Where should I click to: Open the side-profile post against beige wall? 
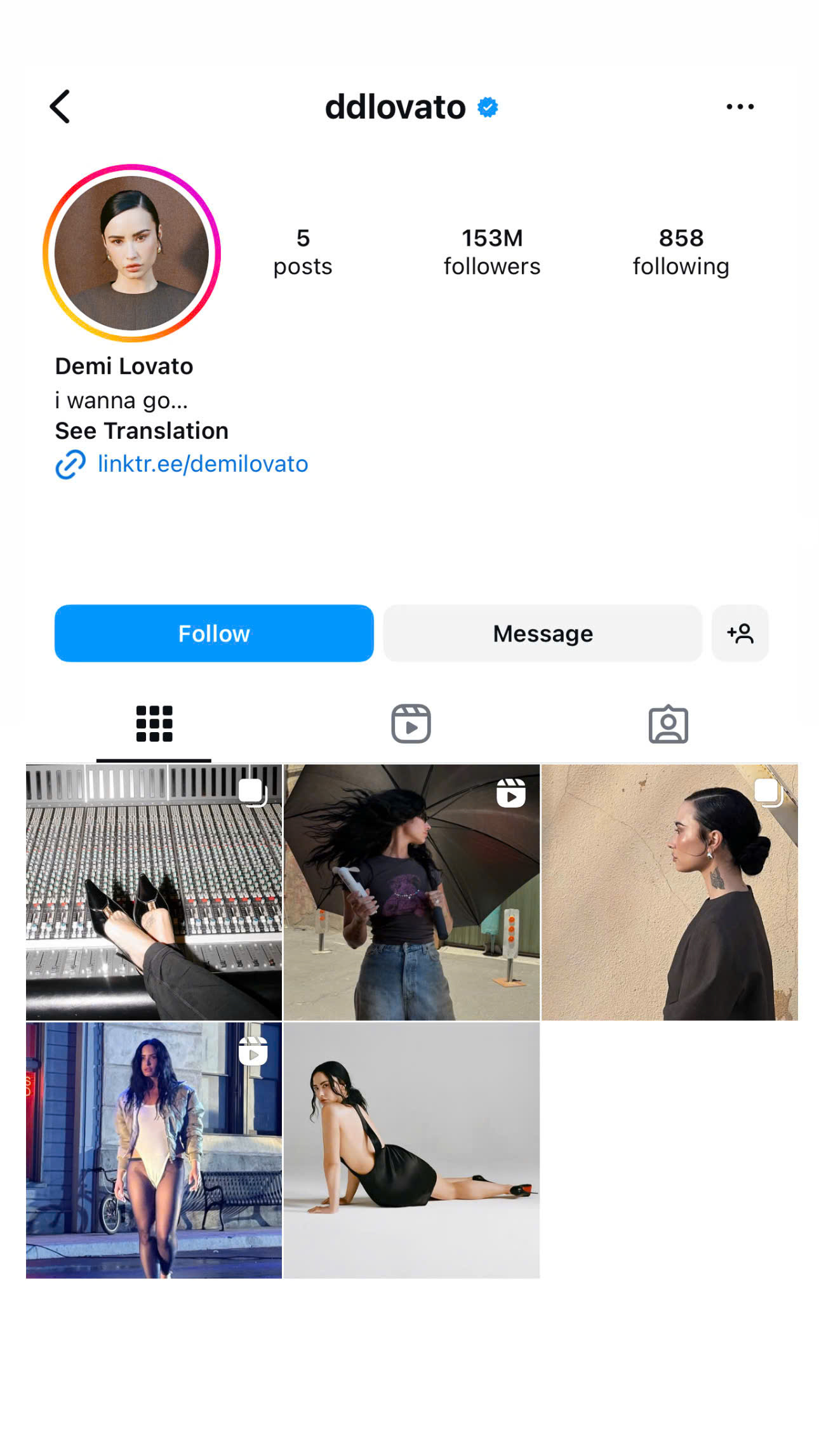(x=669, y=892)
